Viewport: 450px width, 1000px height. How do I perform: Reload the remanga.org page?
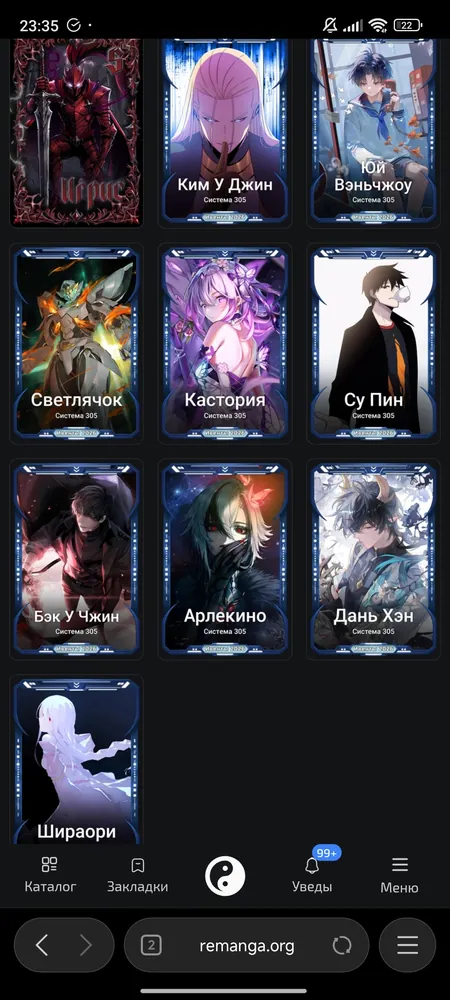[342, 945]
